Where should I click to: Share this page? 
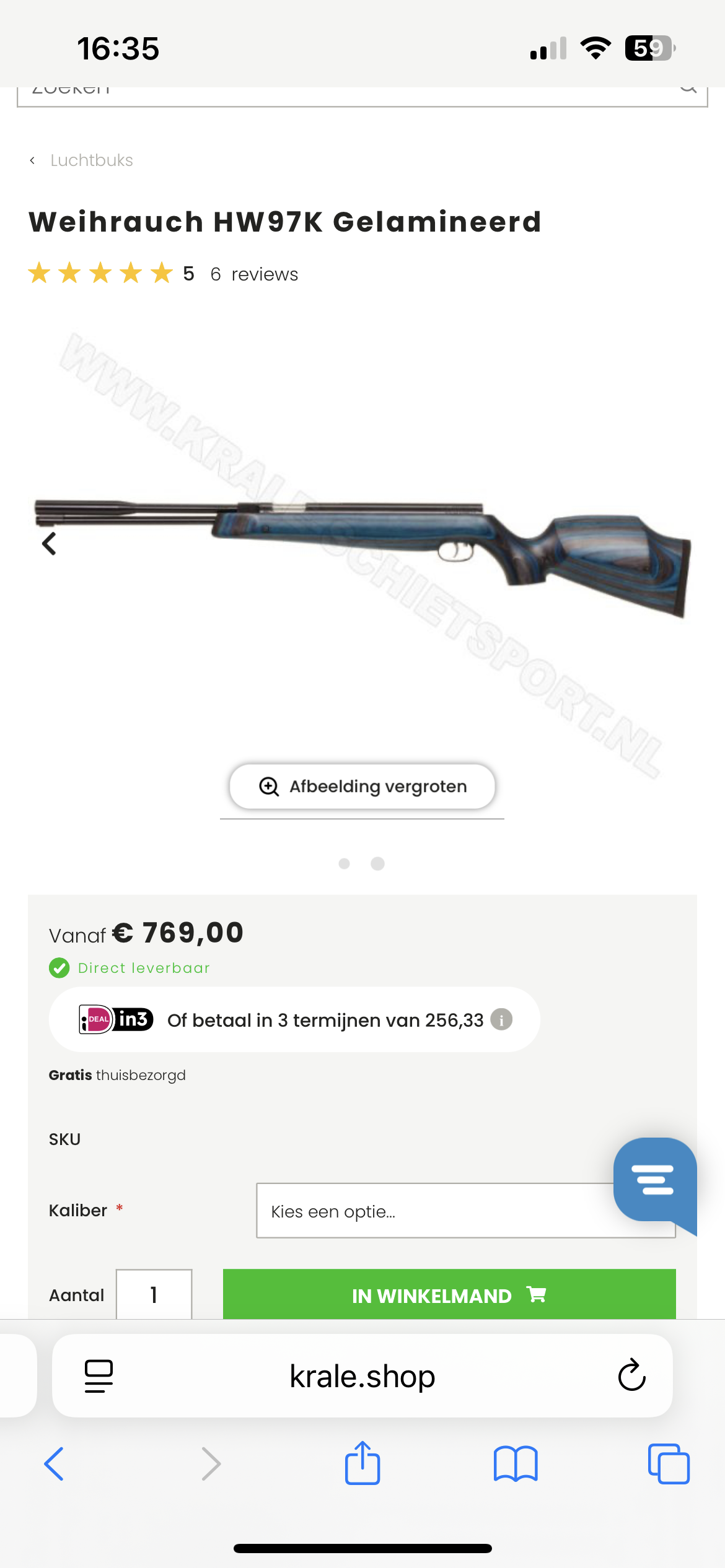click(362, 1464)
